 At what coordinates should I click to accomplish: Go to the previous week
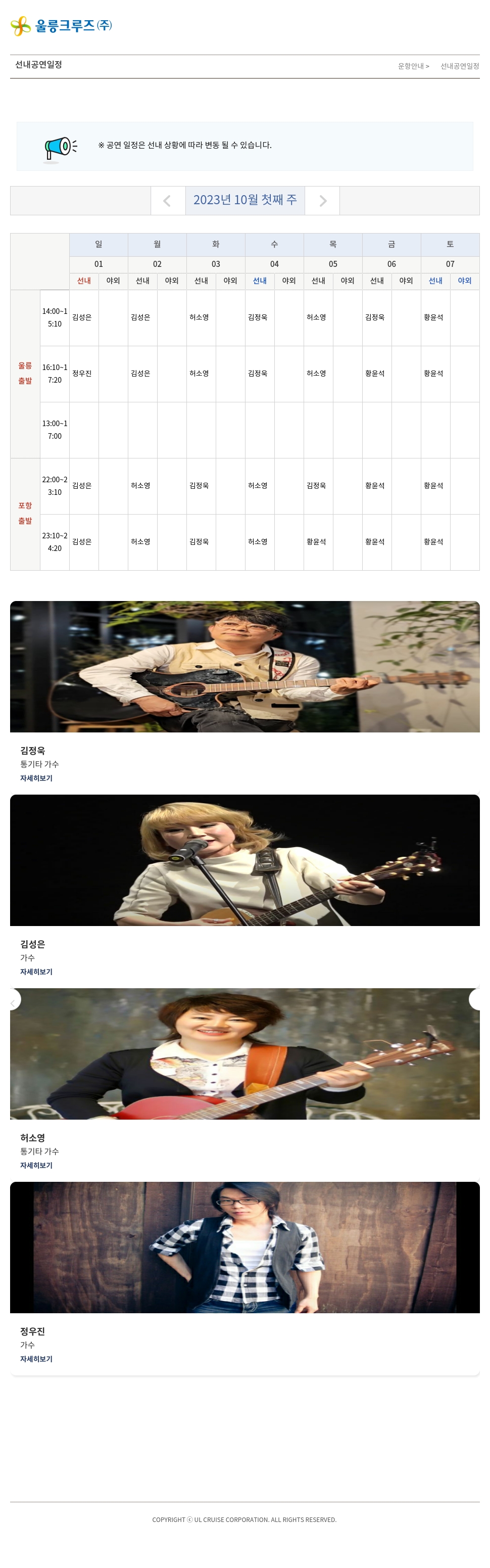pyautogui.click(x=167, y=201)
